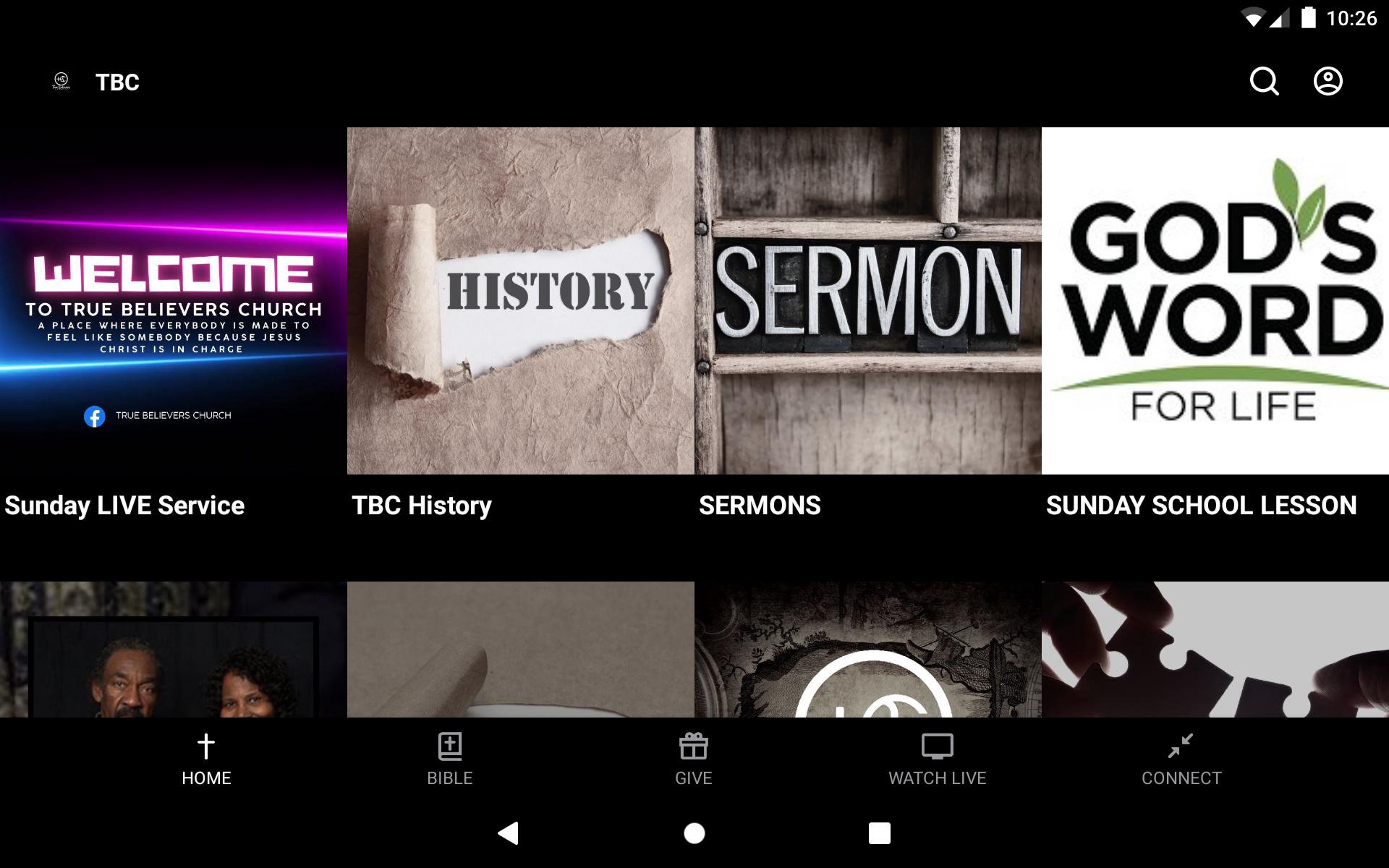1389x868 pixels.
Task: Switch to the Bible tab
Action: coord(450,759)
